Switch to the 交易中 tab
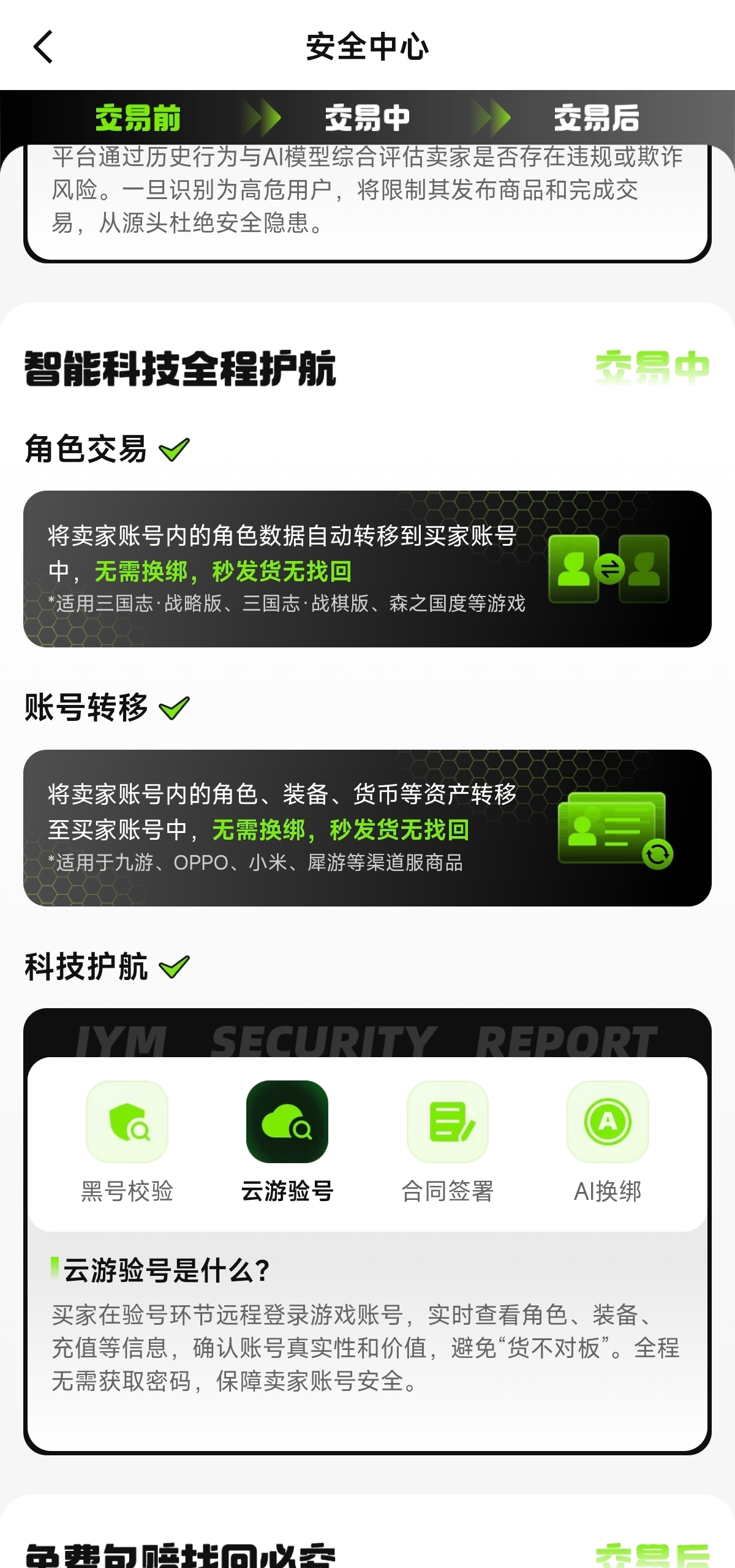Image resolution: width=735 pixels, height=1568 pixels. [367, 118]
